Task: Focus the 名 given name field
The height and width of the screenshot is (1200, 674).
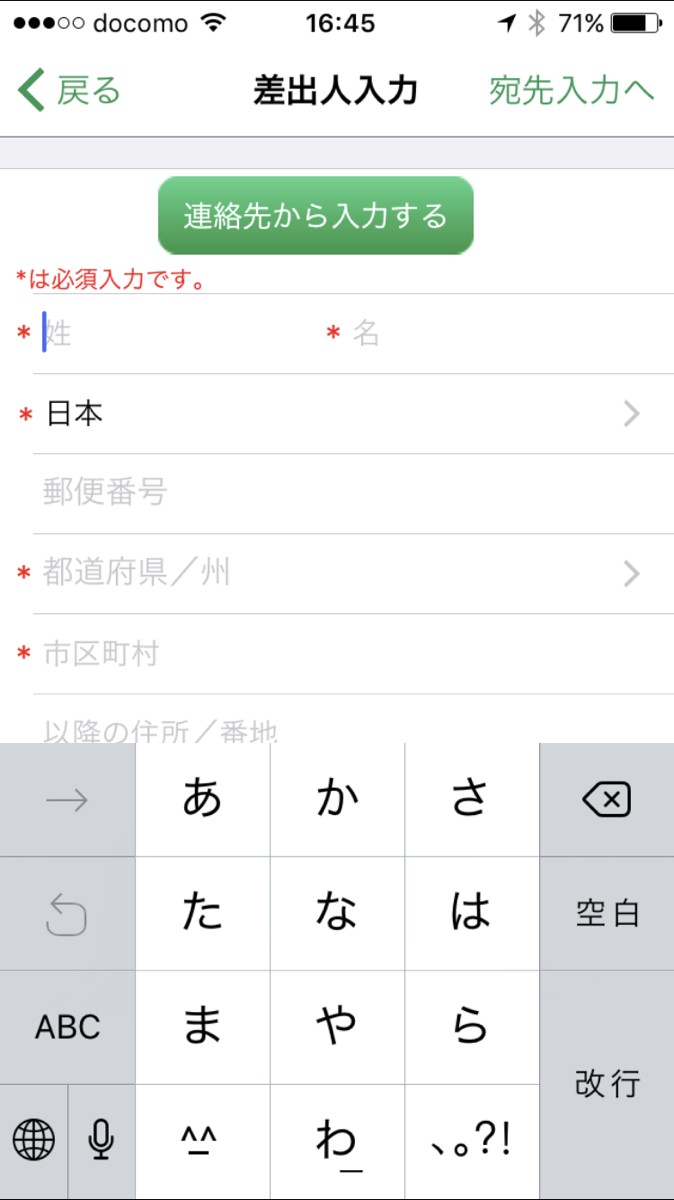Action: point(500,334)
